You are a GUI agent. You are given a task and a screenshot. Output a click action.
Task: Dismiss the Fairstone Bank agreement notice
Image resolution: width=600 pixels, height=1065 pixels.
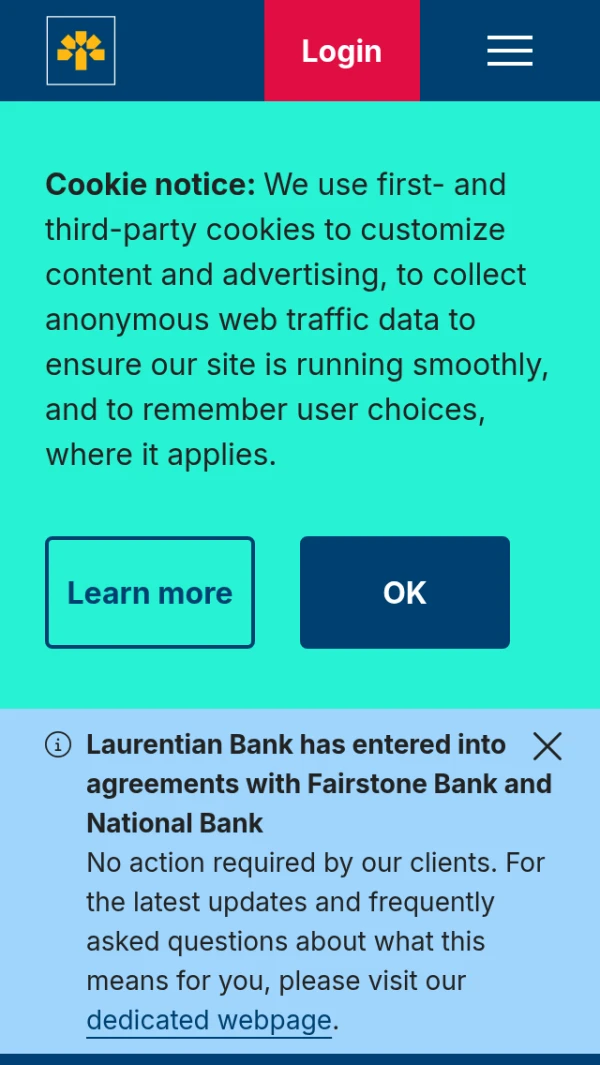pos(547,746)
